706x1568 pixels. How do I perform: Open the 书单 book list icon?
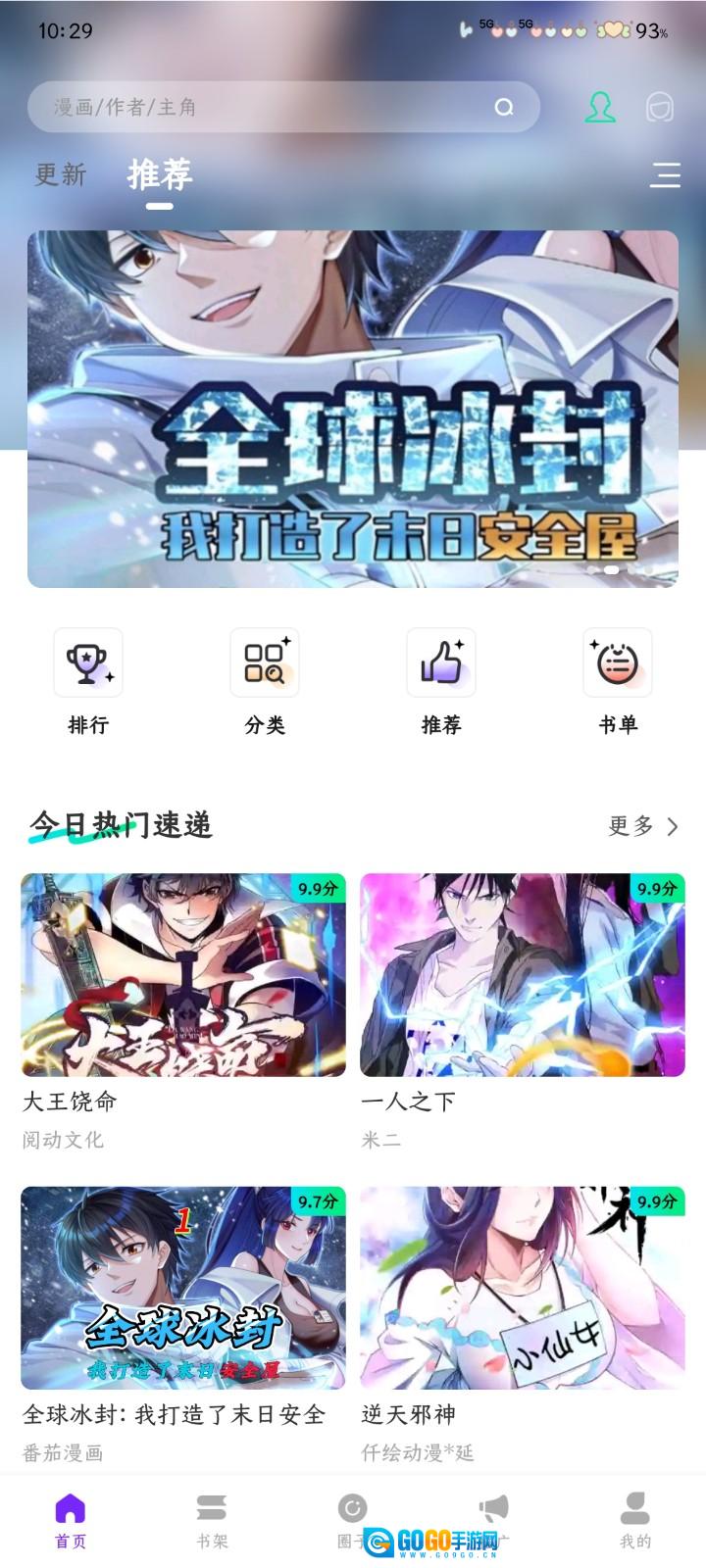coord(618,662)
